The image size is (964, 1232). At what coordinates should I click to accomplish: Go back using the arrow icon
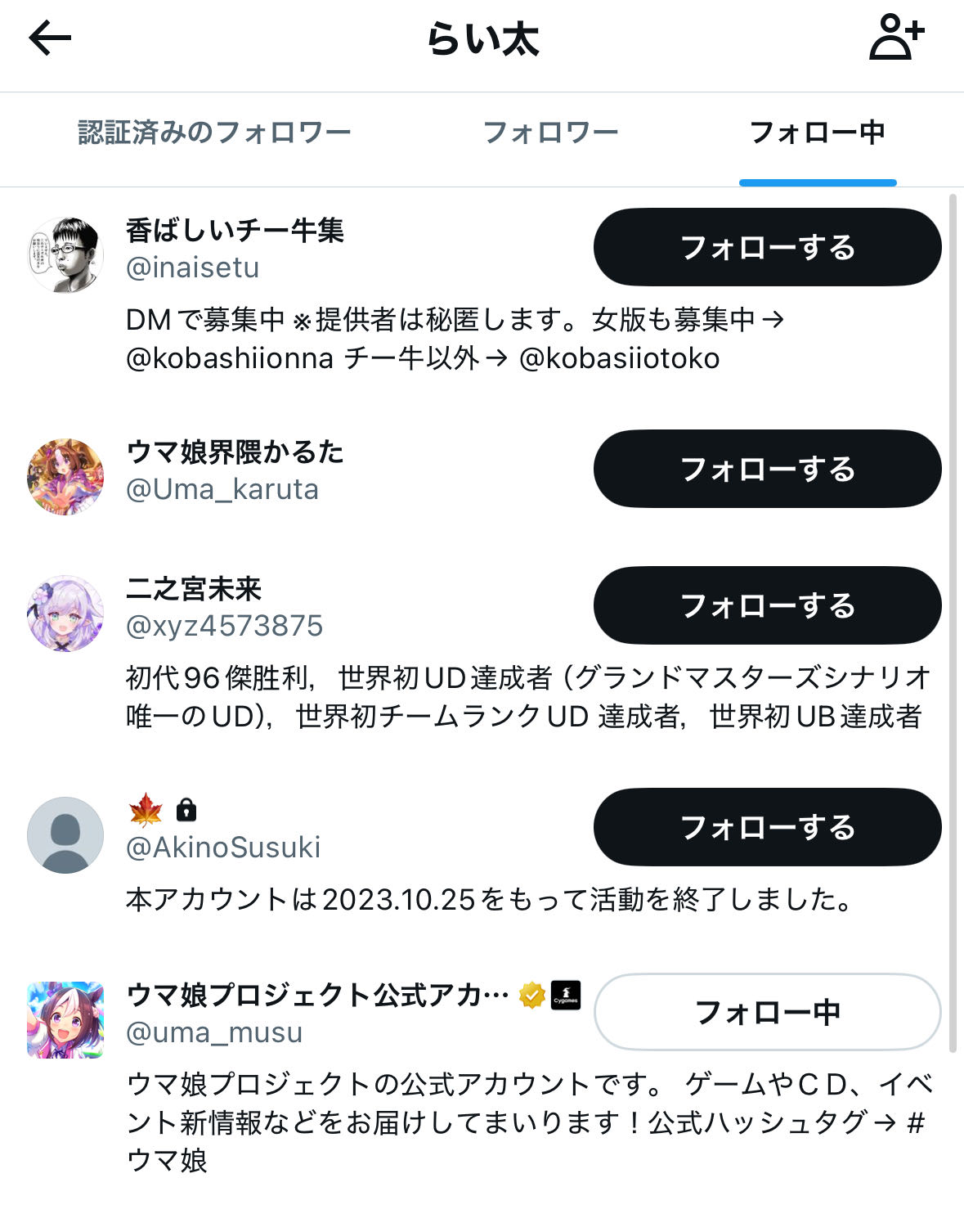(x=50, y=38)
